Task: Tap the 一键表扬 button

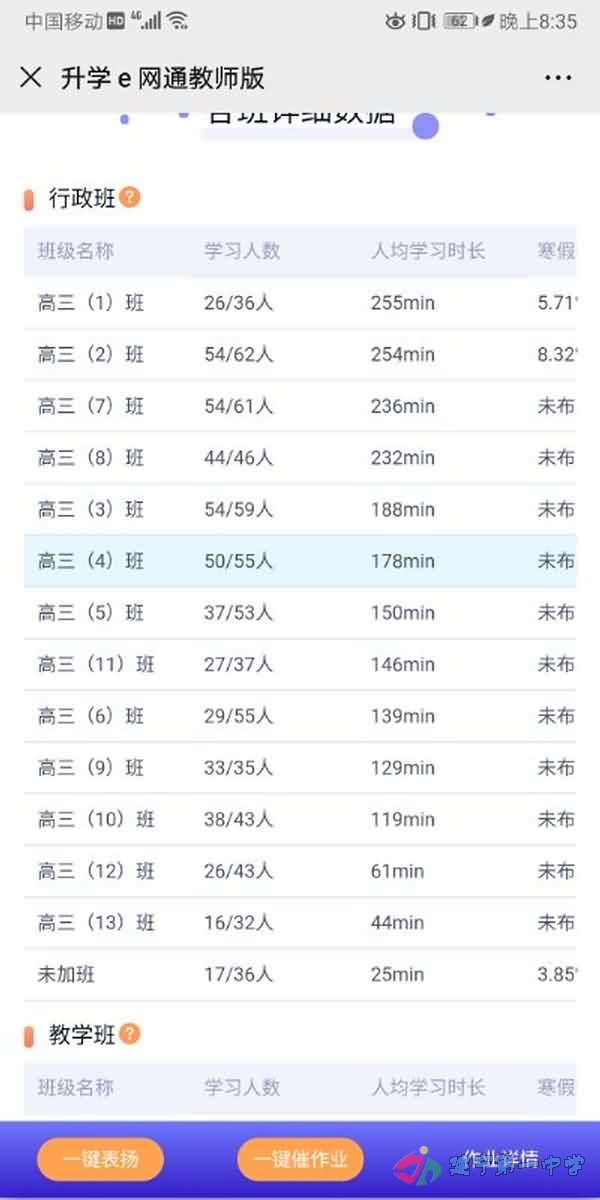Action: coord(100,1160)
